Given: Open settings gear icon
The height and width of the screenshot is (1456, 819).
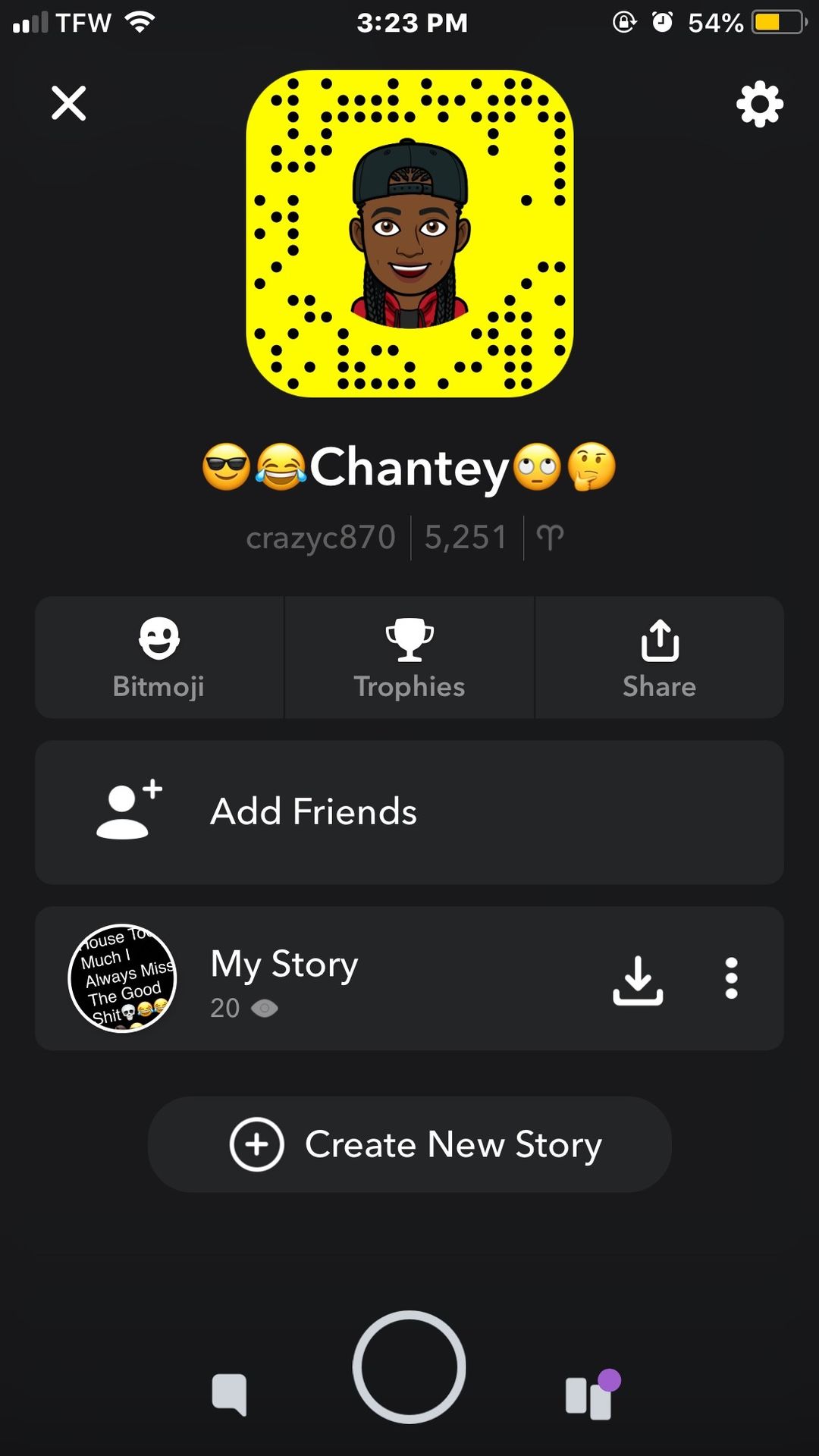Looking at the screenshot, I should (759, 105).
